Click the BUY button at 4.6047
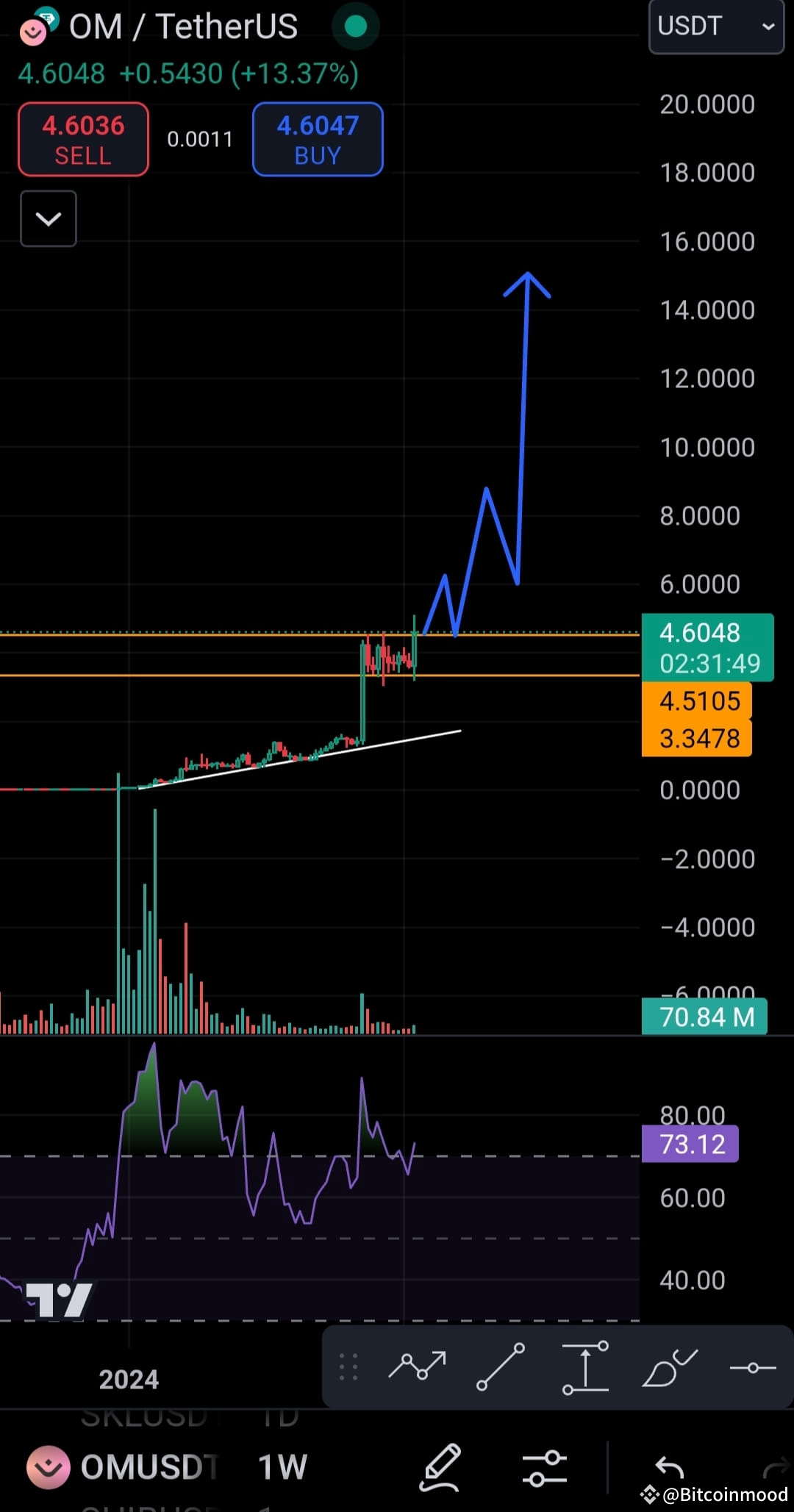This screenshot has height=1512, width=794. 317,140
